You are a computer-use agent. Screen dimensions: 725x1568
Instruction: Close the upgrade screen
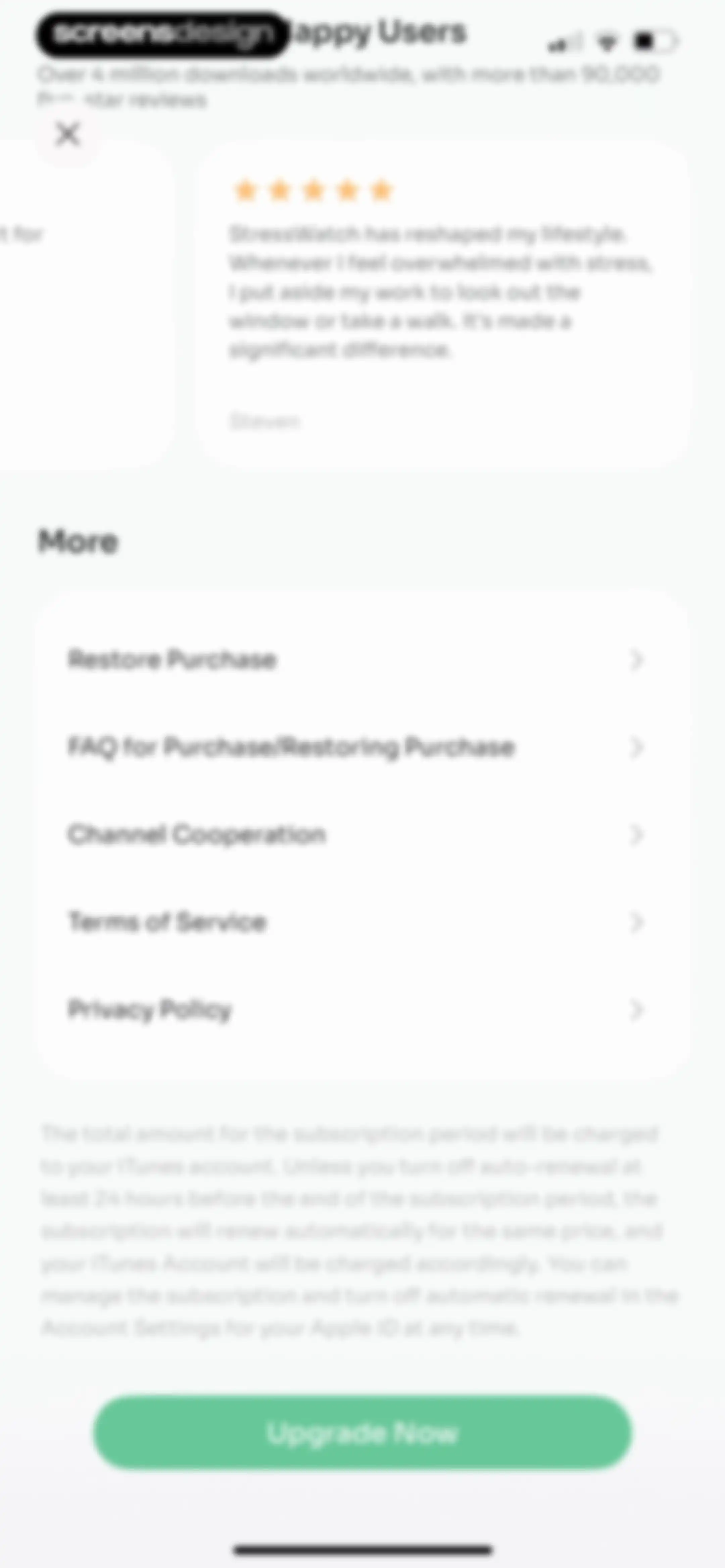tap(67, 134)
